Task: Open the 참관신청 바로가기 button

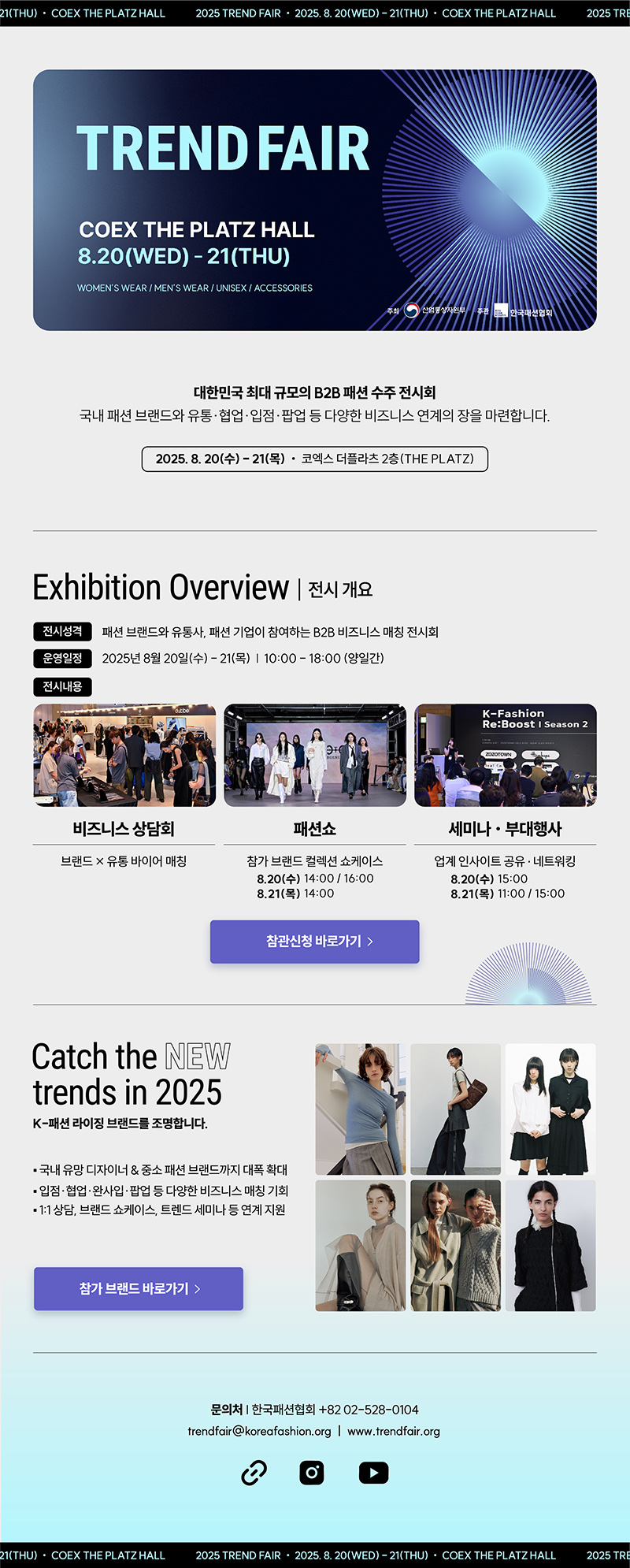Action: pos(314,942)
